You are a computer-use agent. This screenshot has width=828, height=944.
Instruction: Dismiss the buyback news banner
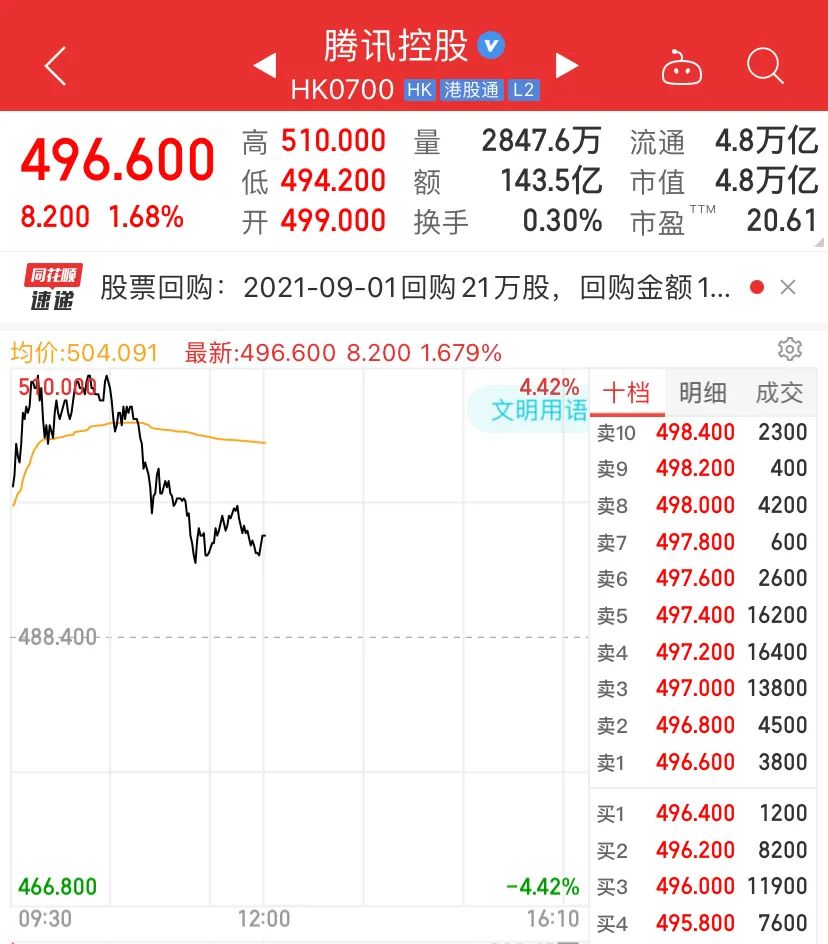(x=788, y=288)
